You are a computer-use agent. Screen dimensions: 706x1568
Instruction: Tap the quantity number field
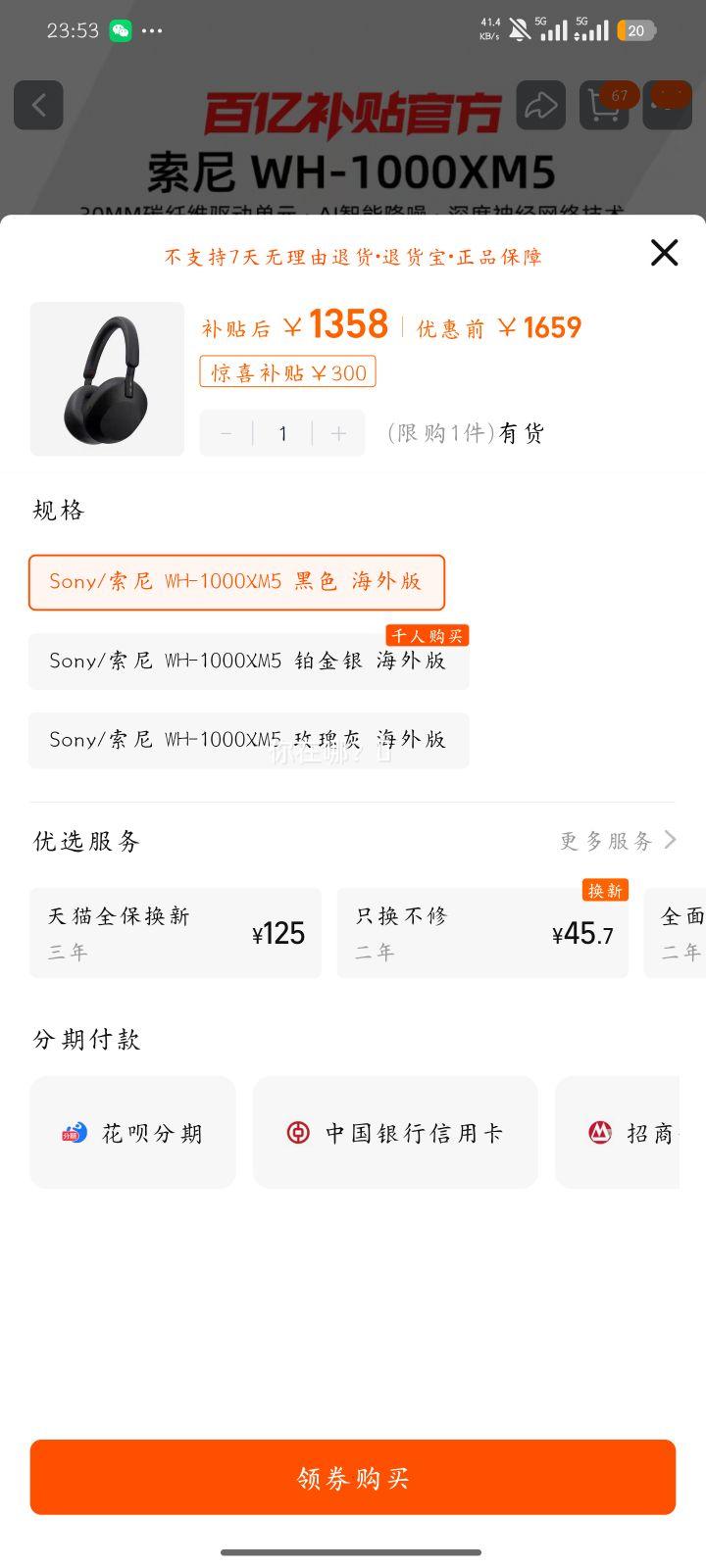pos(281,432)
